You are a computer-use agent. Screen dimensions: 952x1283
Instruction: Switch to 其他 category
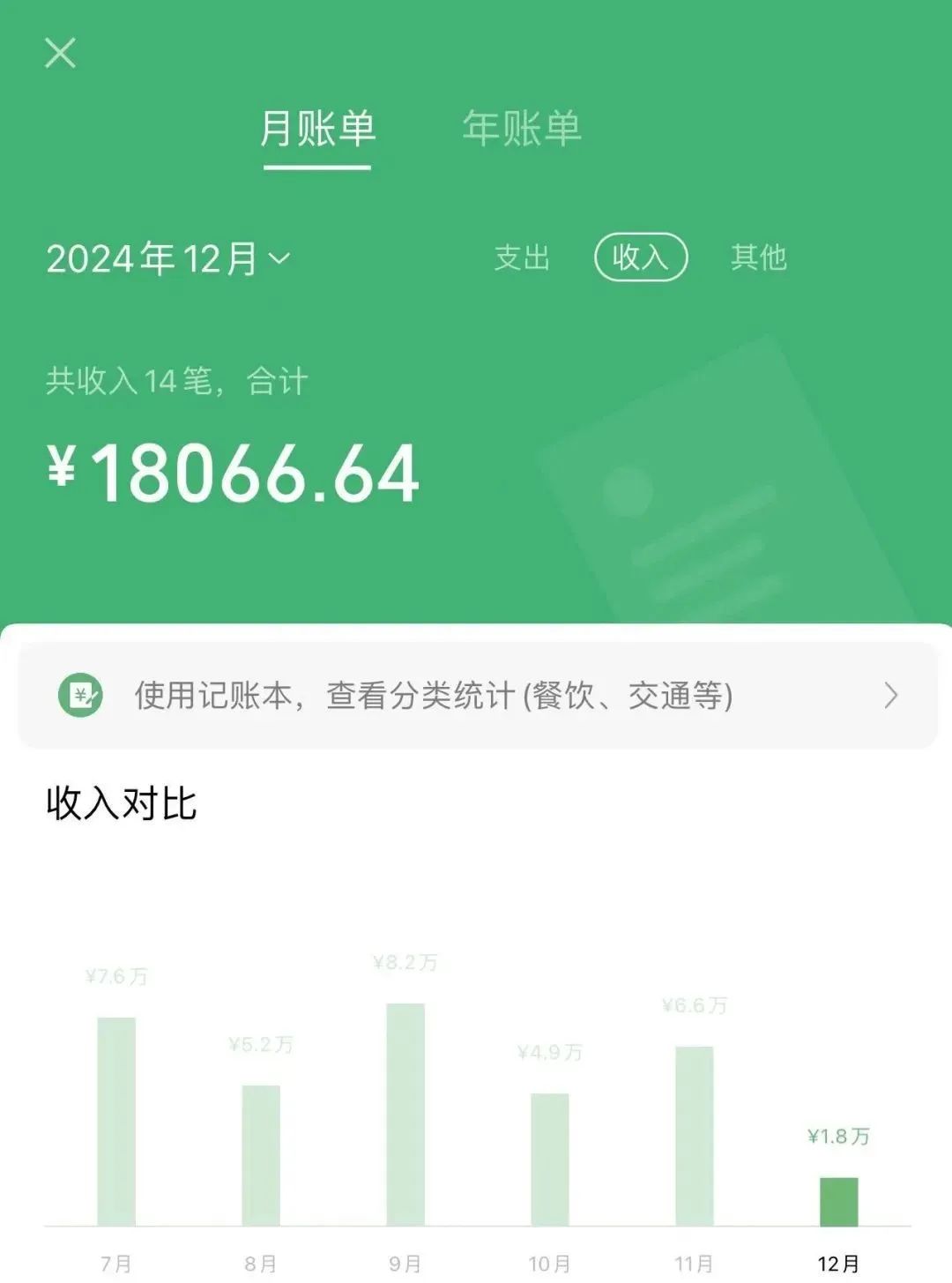758,257
